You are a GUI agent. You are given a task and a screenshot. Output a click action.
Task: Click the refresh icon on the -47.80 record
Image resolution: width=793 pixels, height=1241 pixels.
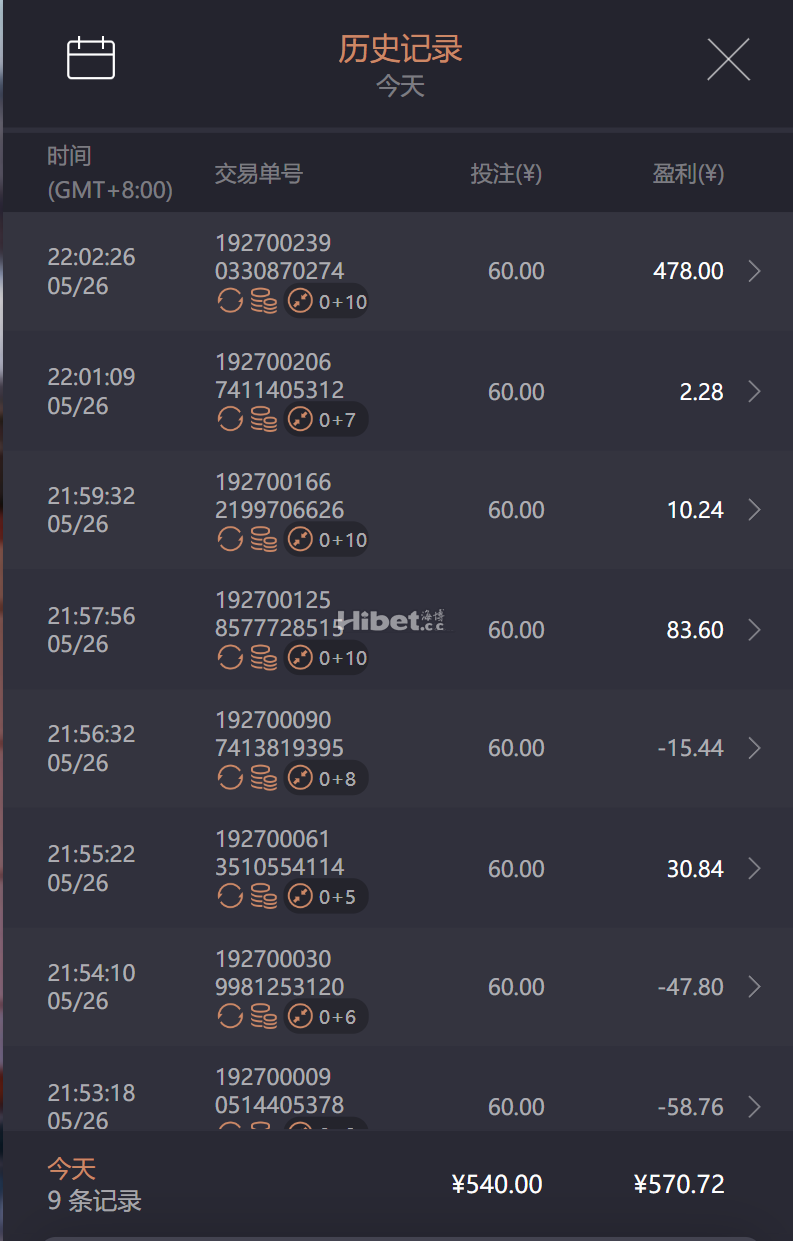click(228, 1016)
